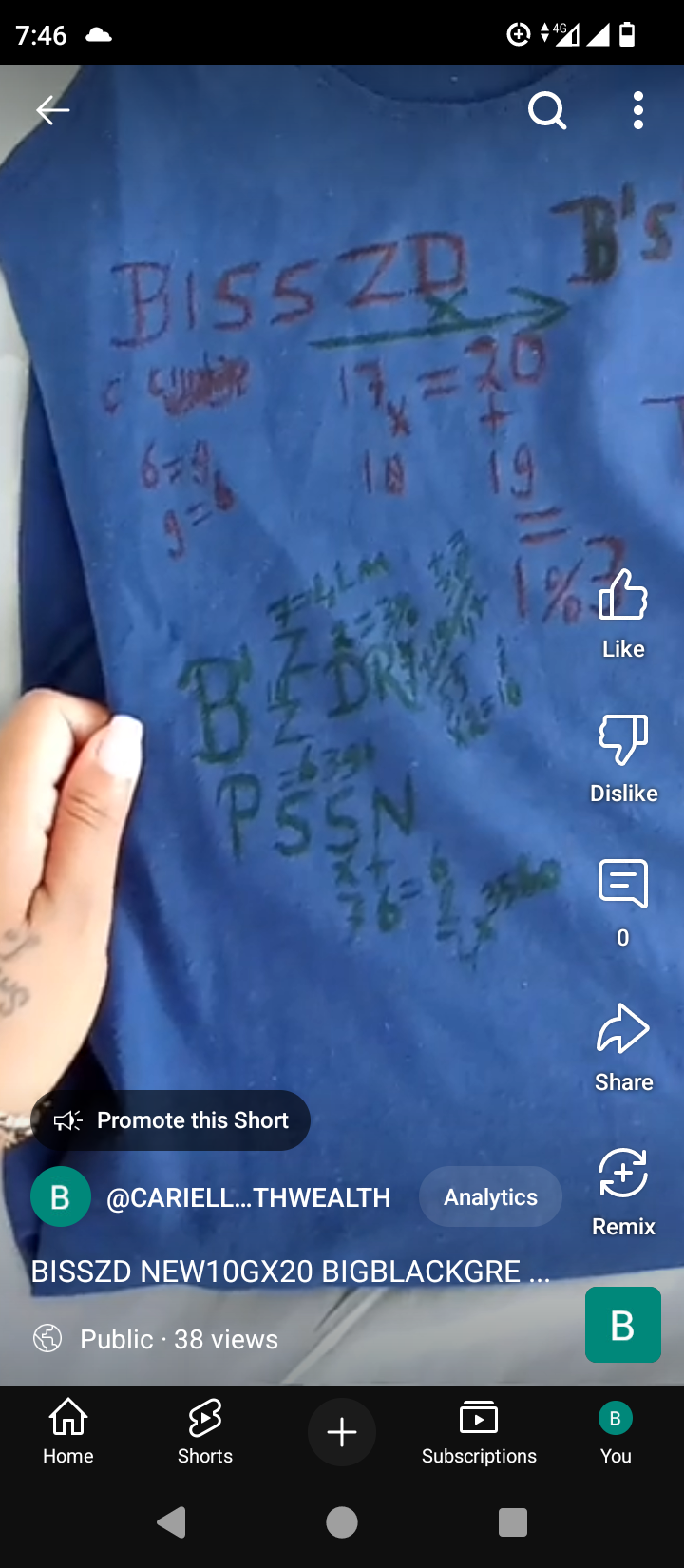Tap the system back button
Viewport: 684px width, 1568px height.
tap(172, 1522)
